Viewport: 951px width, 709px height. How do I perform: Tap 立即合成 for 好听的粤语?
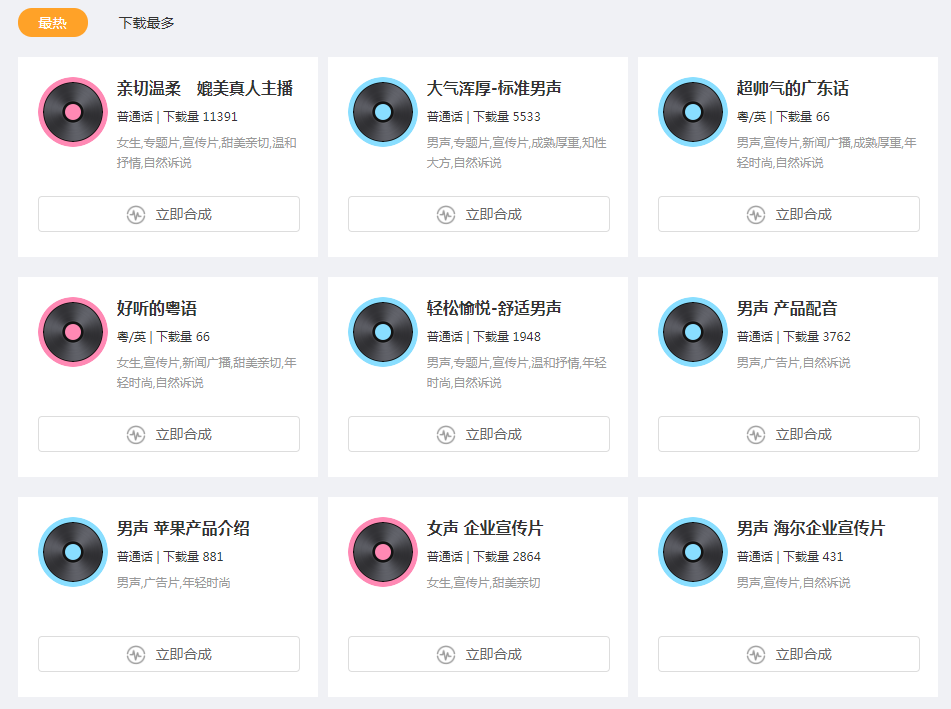(x=169, y=434)
